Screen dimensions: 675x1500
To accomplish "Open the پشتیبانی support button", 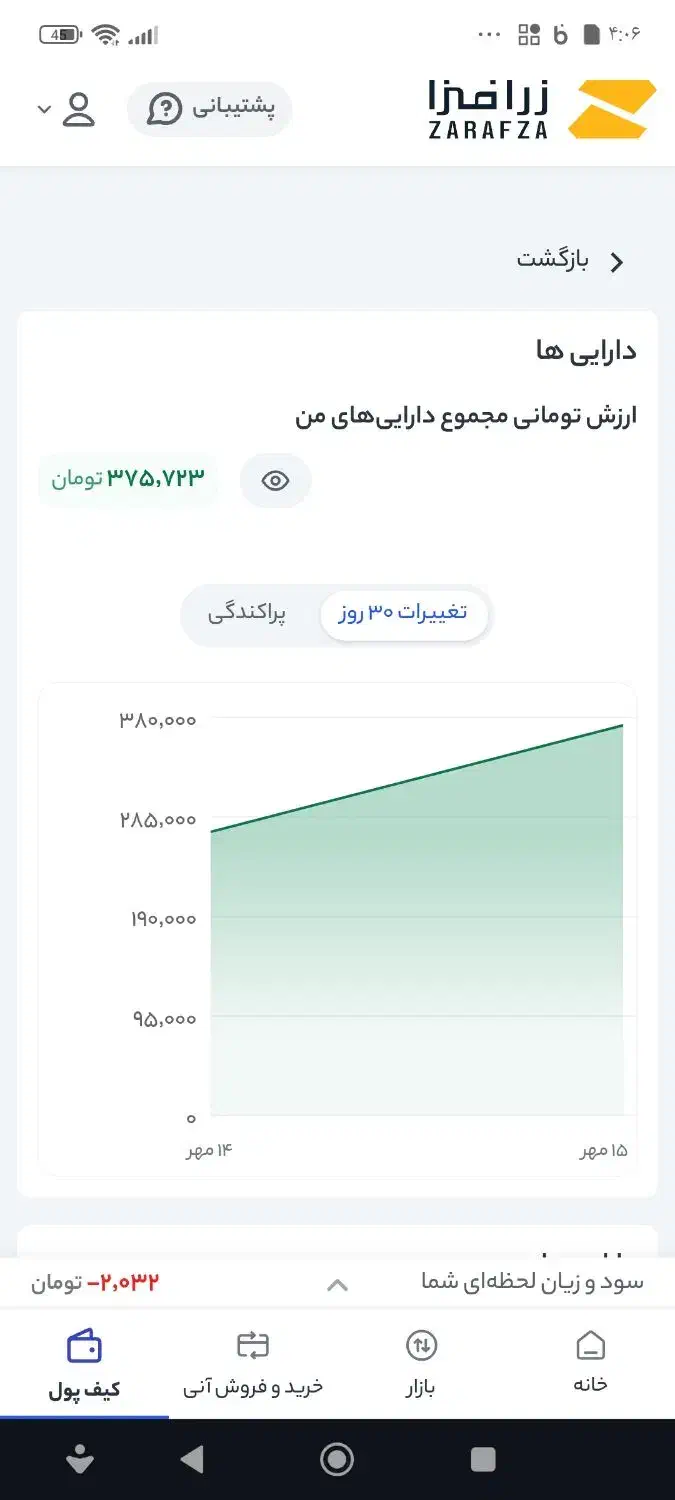I will pyautogui.click(x=210, y=109).
